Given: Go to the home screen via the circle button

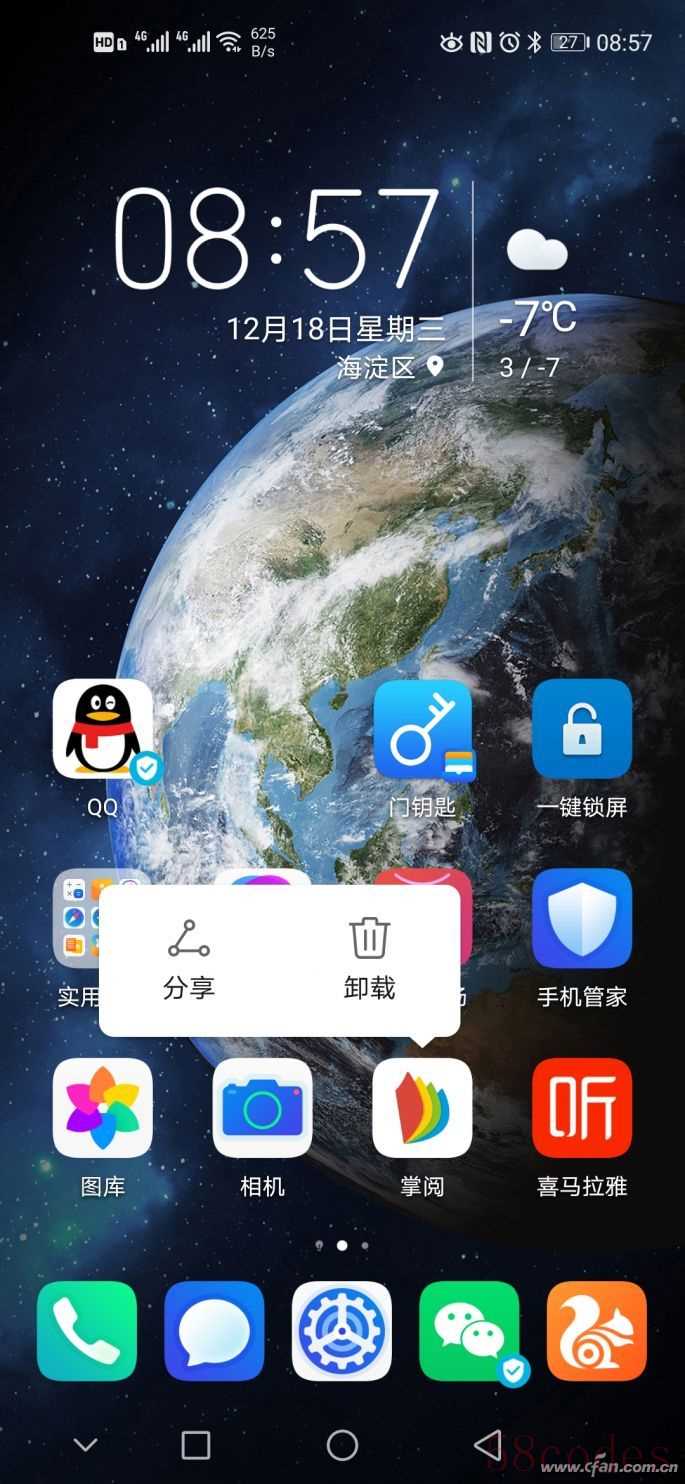Looking at the screenshot, I should 342,1444.
